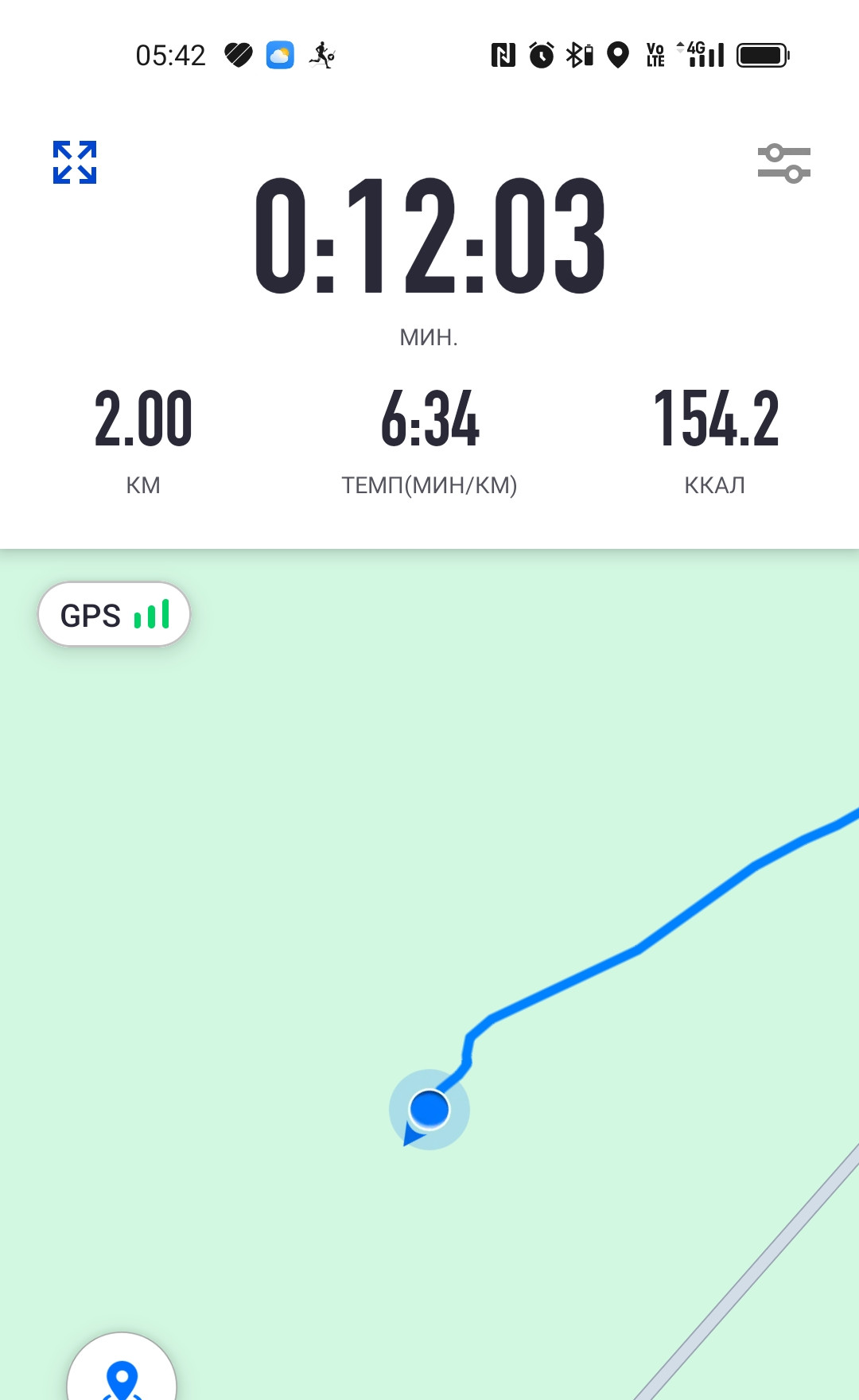
Task: Recenter the map on my location
Action: click(122, 1368)
